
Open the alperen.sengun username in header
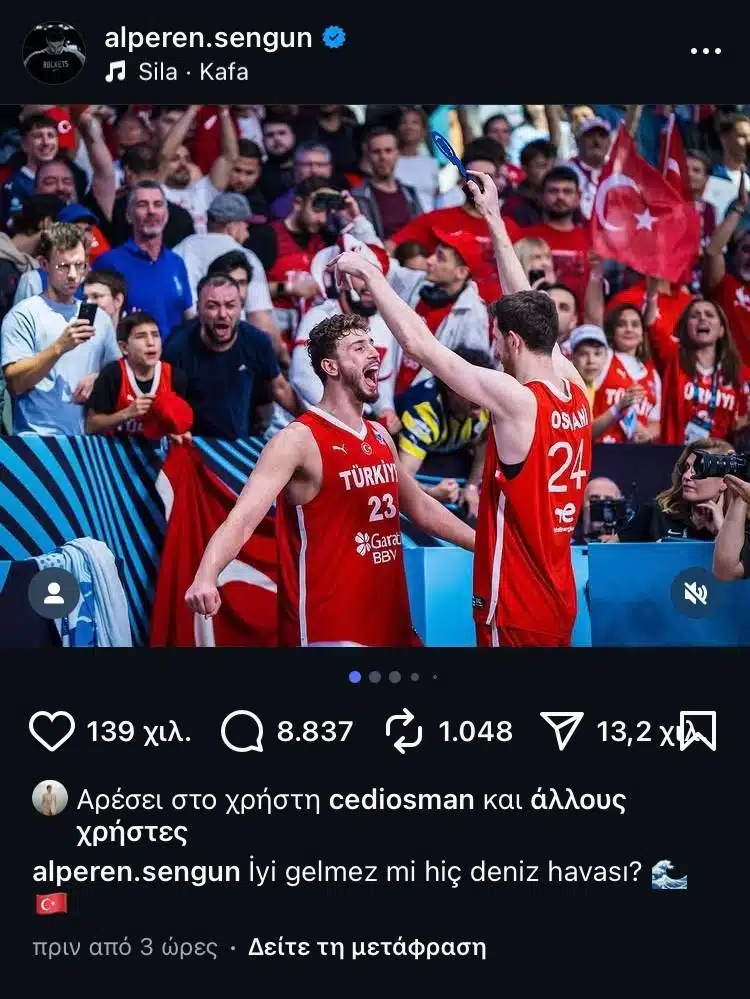point(208,38)
